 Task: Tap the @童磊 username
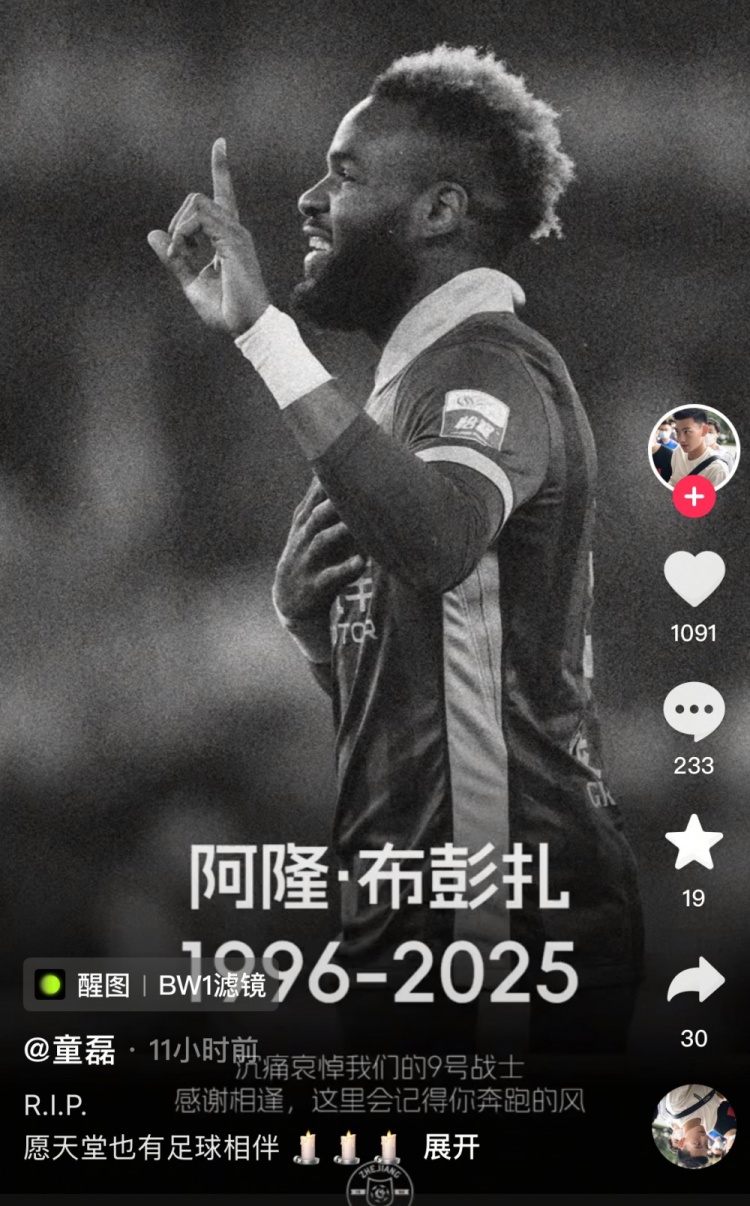tap(70, 1050)
